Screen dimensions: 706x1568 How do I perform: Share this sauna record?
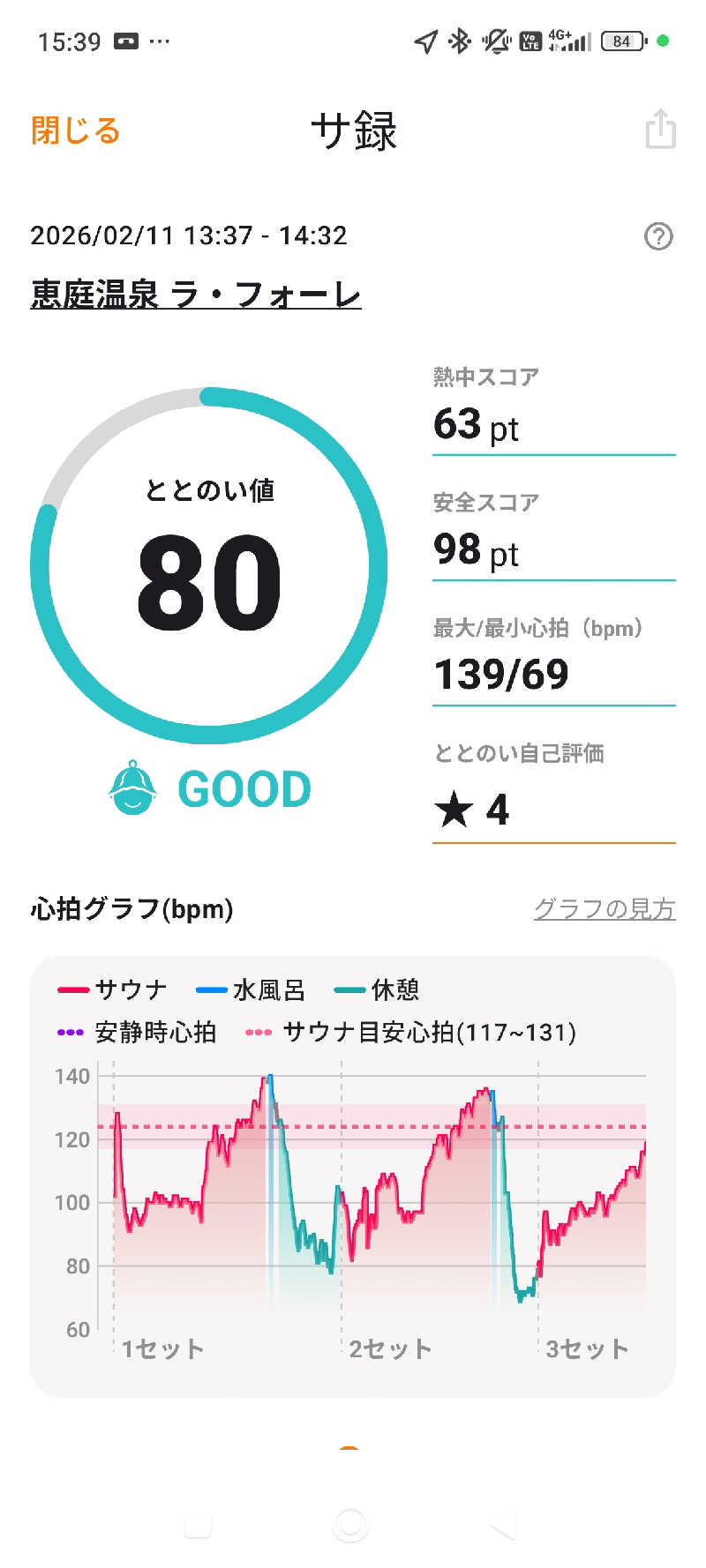coord(660,130)
